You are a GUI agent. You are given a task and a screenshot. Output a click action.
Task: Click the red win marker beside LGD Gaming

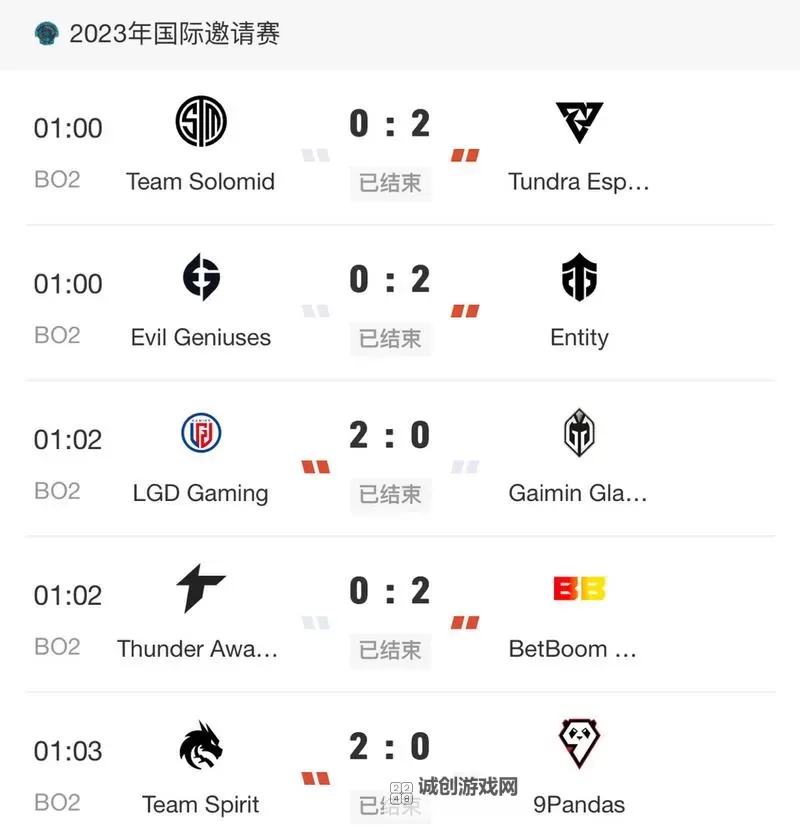(315, 468)
